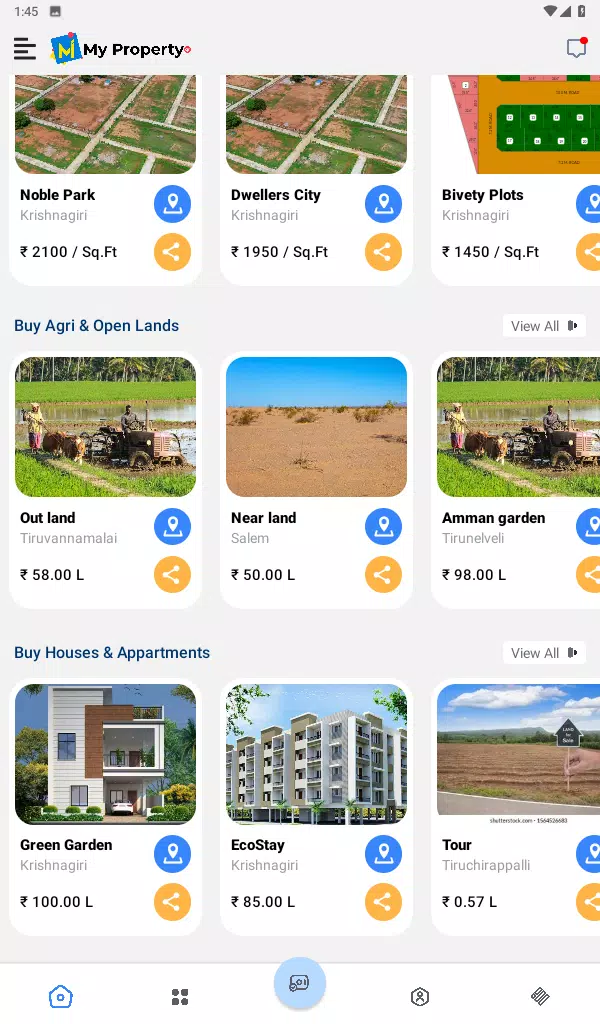View location of Near land
The width and height of the screenshot is (600, 1024).
click(383, 527)
